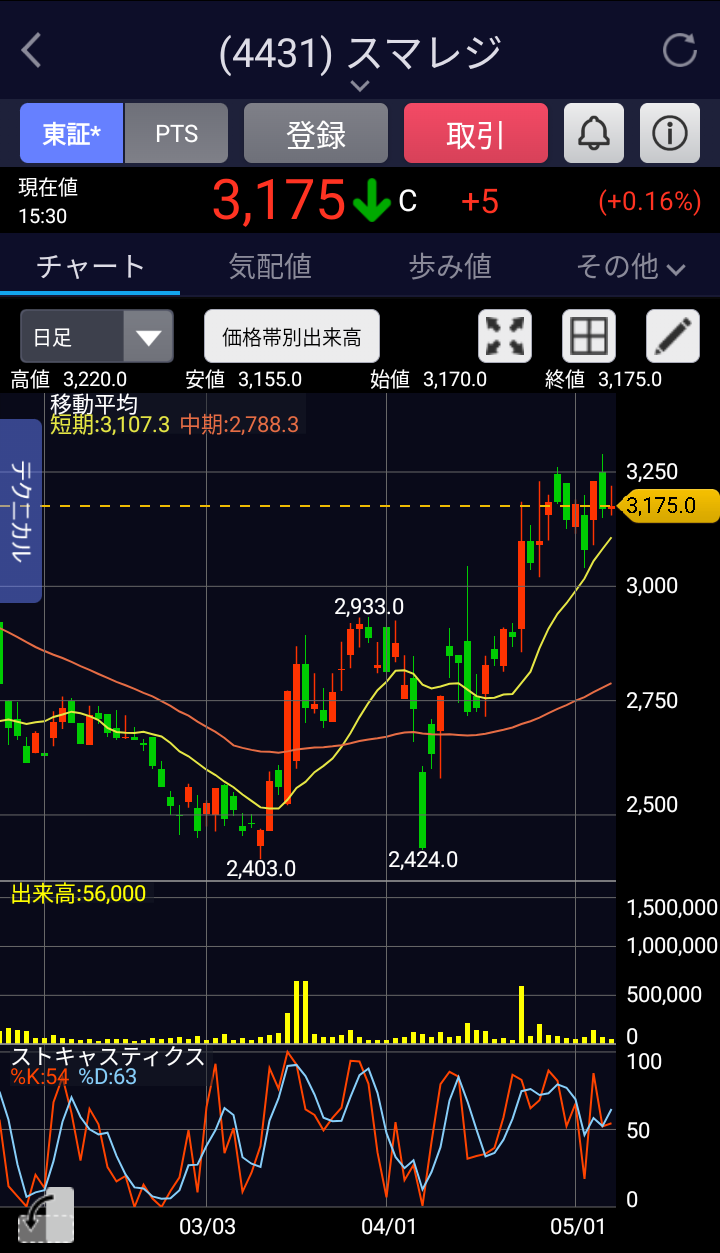Expand the chart to fullscreen
Screen dimensions: 720x1253
coord(505,336)
